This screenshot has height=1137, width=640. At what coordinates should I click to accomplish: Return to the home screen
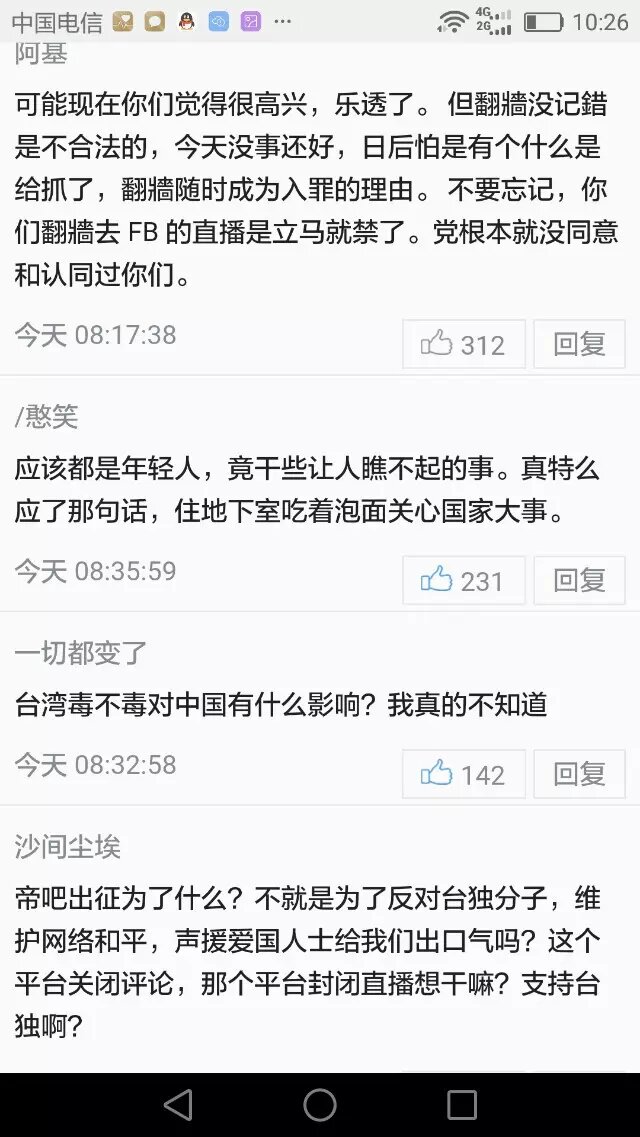[x=320, y=1105]
